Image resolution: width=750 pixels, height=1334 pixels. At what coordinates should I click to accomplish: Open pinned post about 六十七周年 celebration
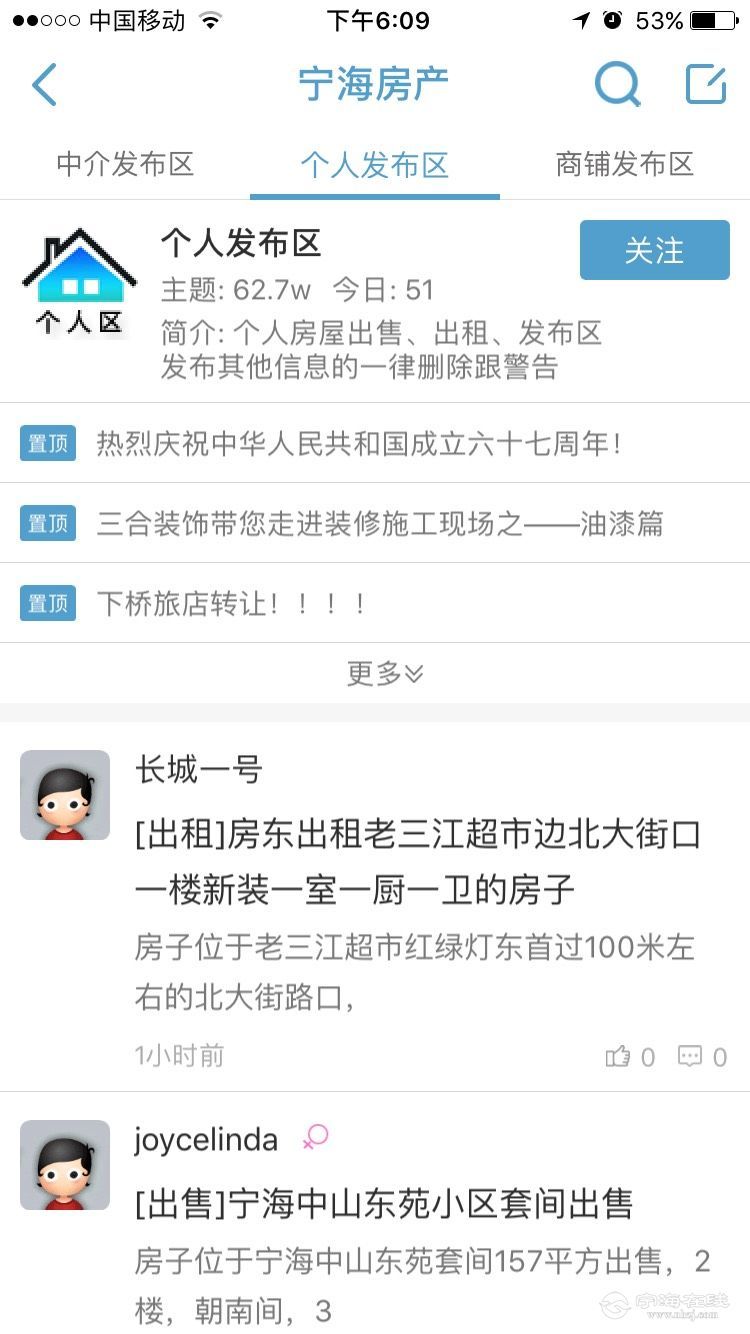(360, 443)
